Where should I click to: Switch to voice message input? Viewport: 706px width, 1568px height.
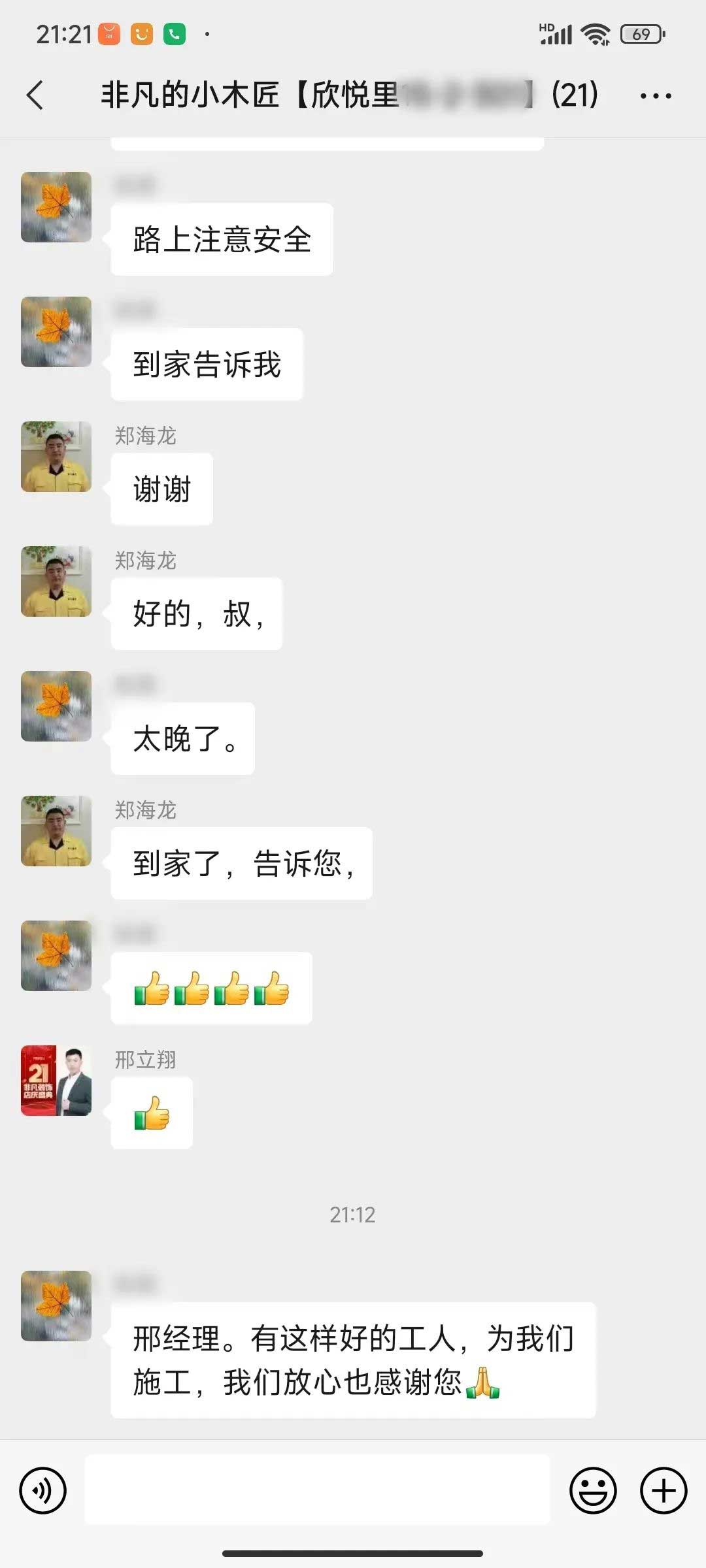pyautogui.click(x=43, y=1491)
